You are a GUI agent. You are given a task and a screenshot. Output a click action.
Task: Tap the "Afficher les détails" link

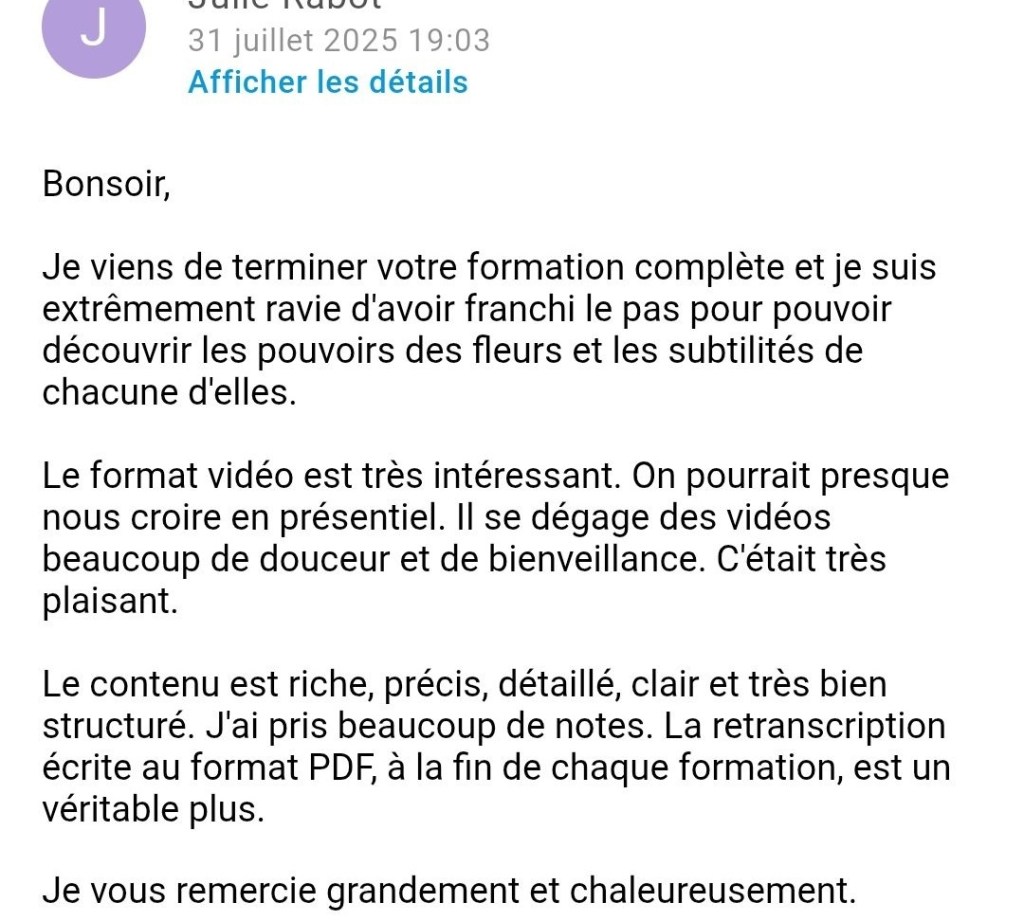(327, 82)
